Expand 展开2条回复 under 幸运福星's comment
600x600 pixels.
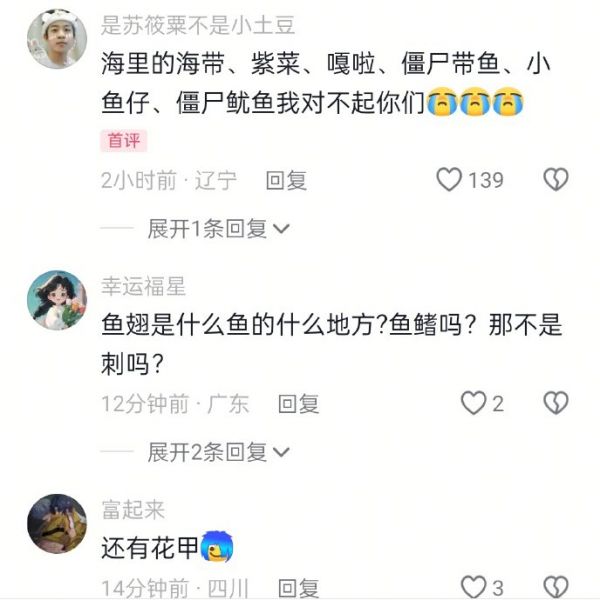click(218, 452)
